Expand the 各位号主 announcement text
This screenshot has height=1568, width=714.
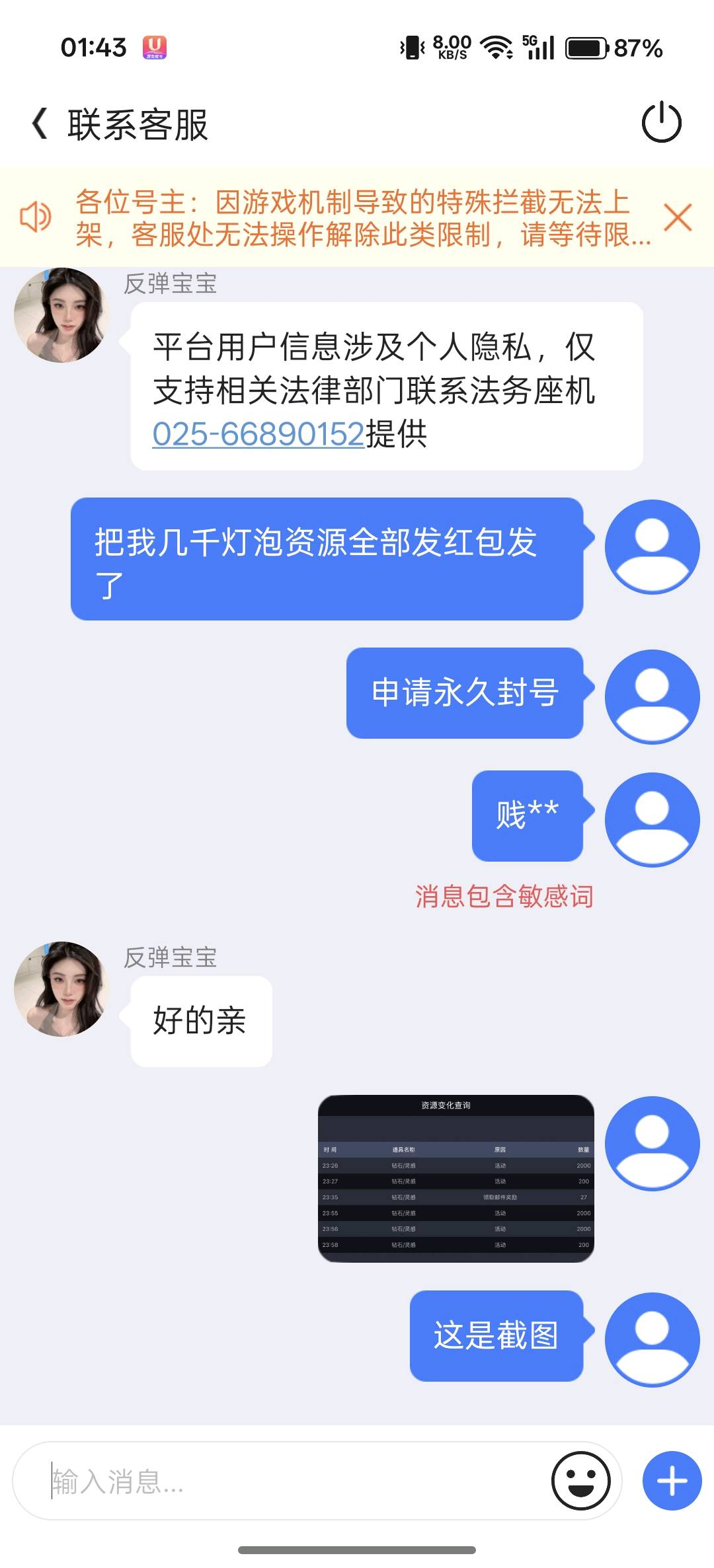(x=362, y=217)
